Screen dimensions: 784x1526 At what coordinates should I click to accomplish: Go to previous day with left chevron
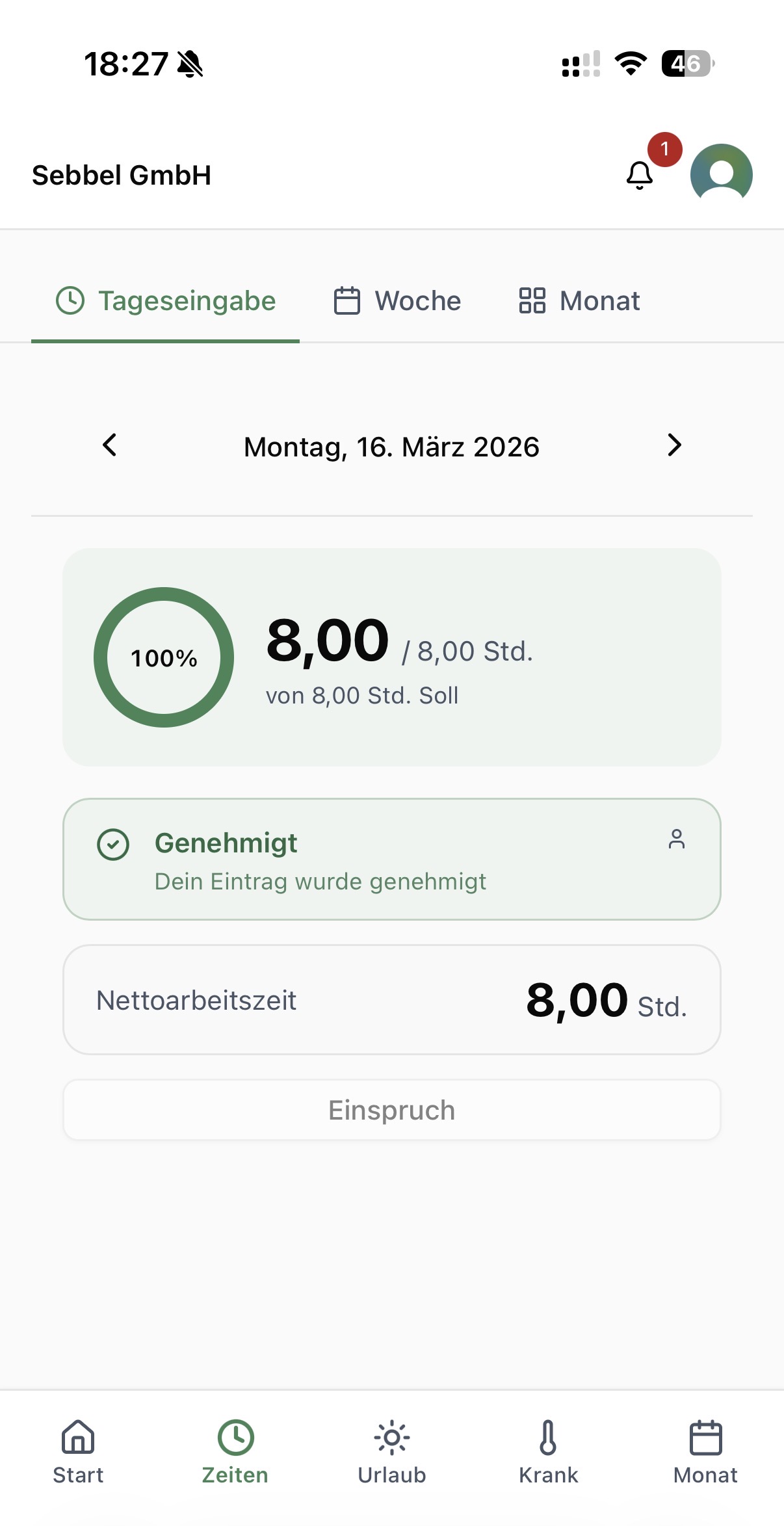click(x=109, y=446)
